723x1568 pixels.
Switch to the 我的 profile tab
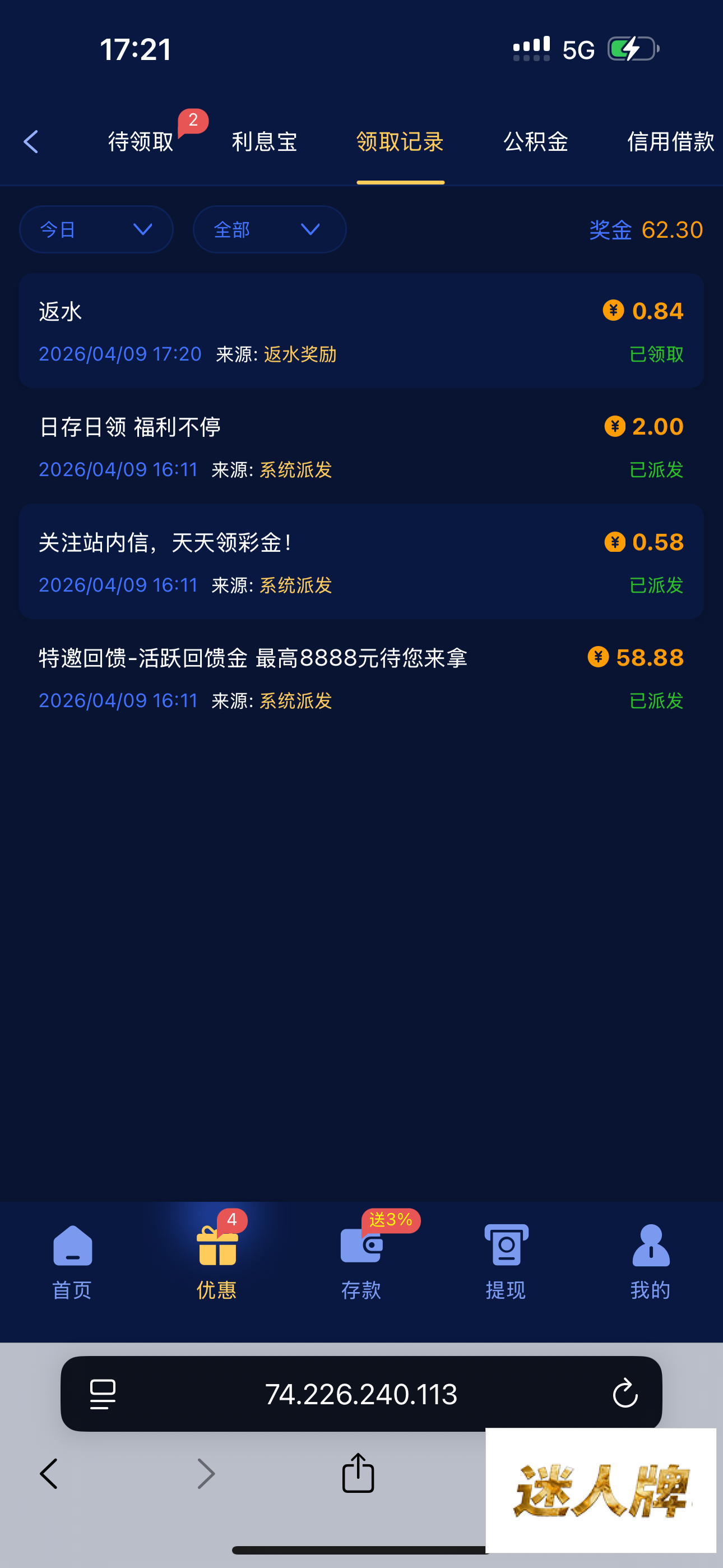coord(650,1261)
